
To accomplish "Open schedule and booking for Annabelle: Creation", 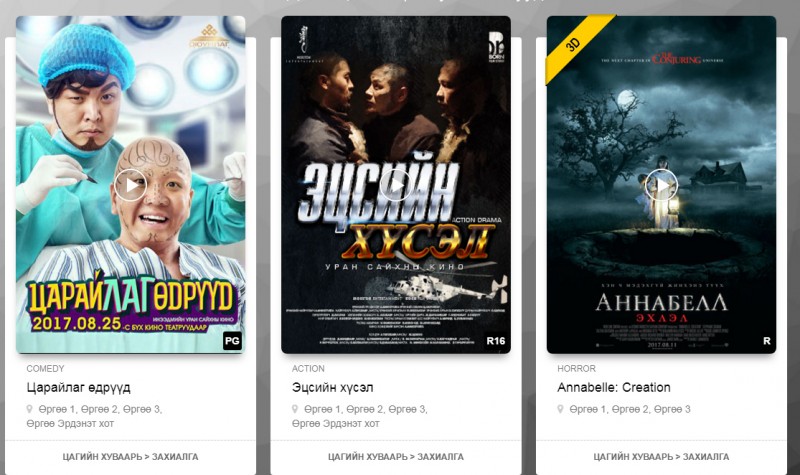I will 661,457.
